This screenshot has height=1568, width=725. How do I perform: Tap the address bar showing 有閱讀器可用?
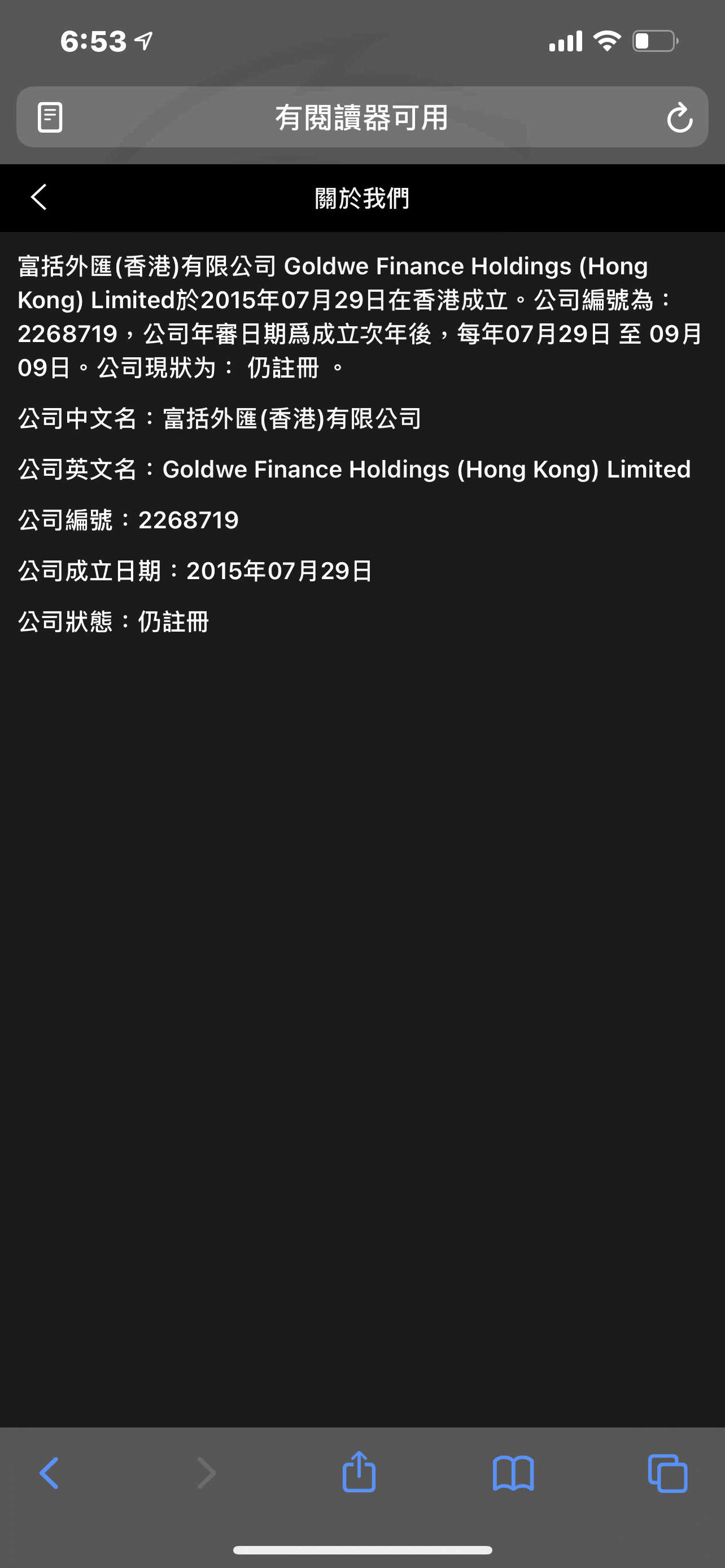(x=362, y=117)
